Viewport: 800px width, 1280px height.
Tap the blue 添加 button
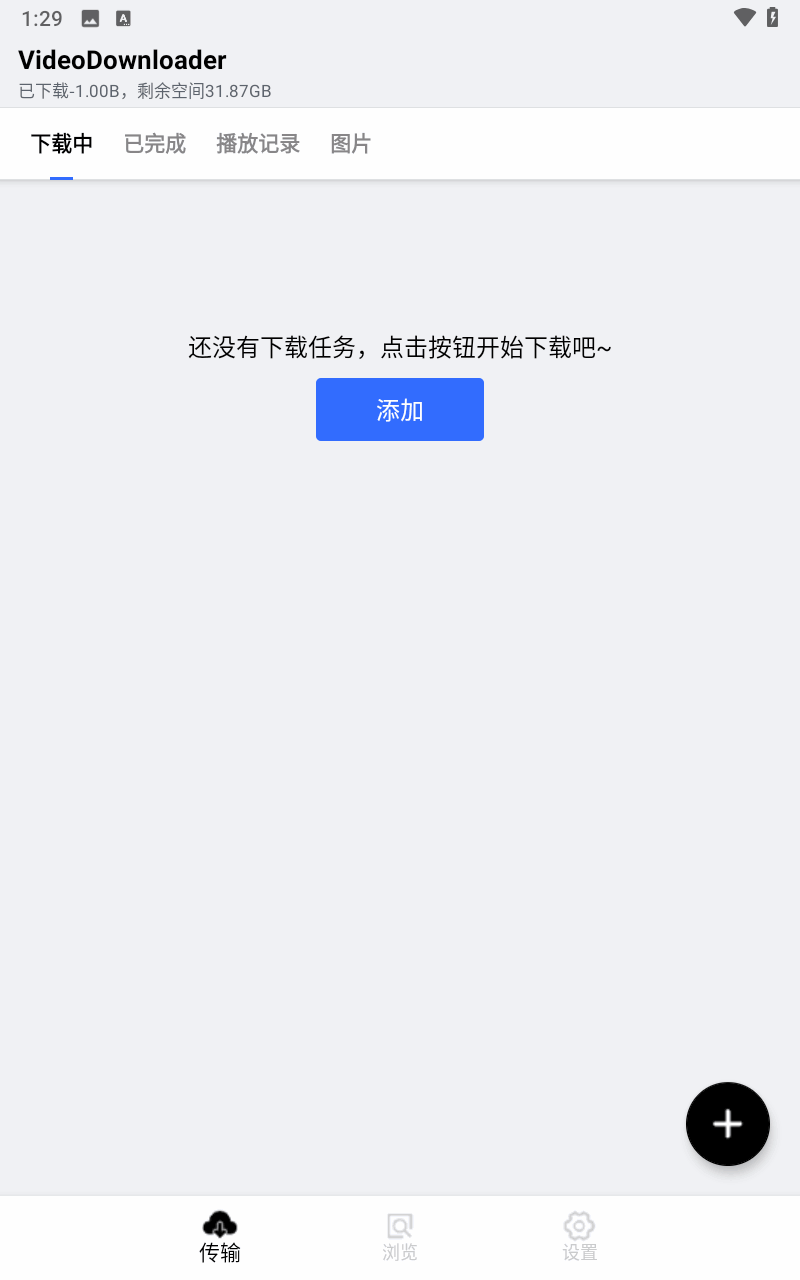pyautogui.click(x=400, y=409)
